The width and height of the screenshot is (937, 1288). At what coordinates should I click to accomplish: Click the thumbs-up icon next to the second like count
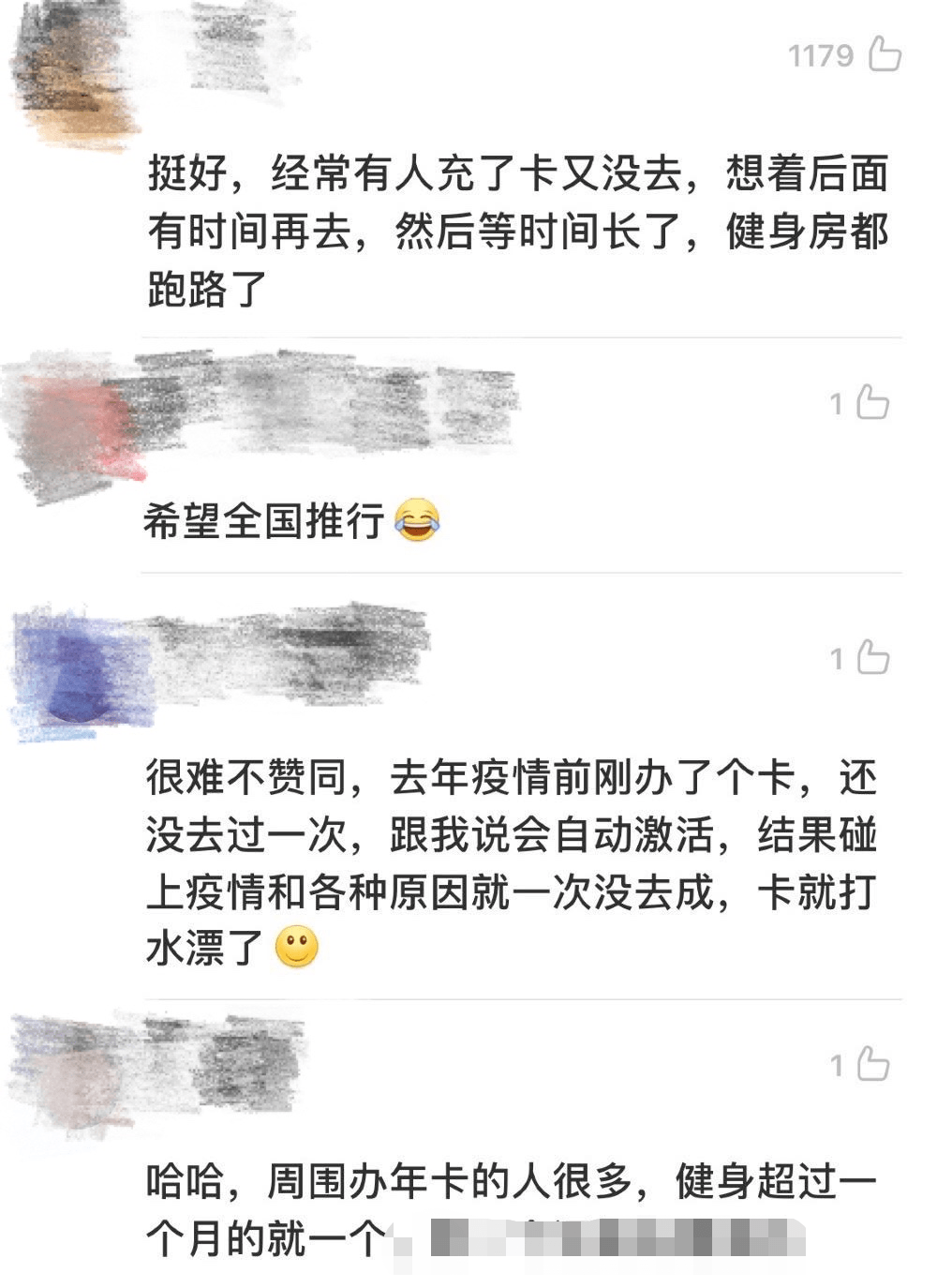871,402
